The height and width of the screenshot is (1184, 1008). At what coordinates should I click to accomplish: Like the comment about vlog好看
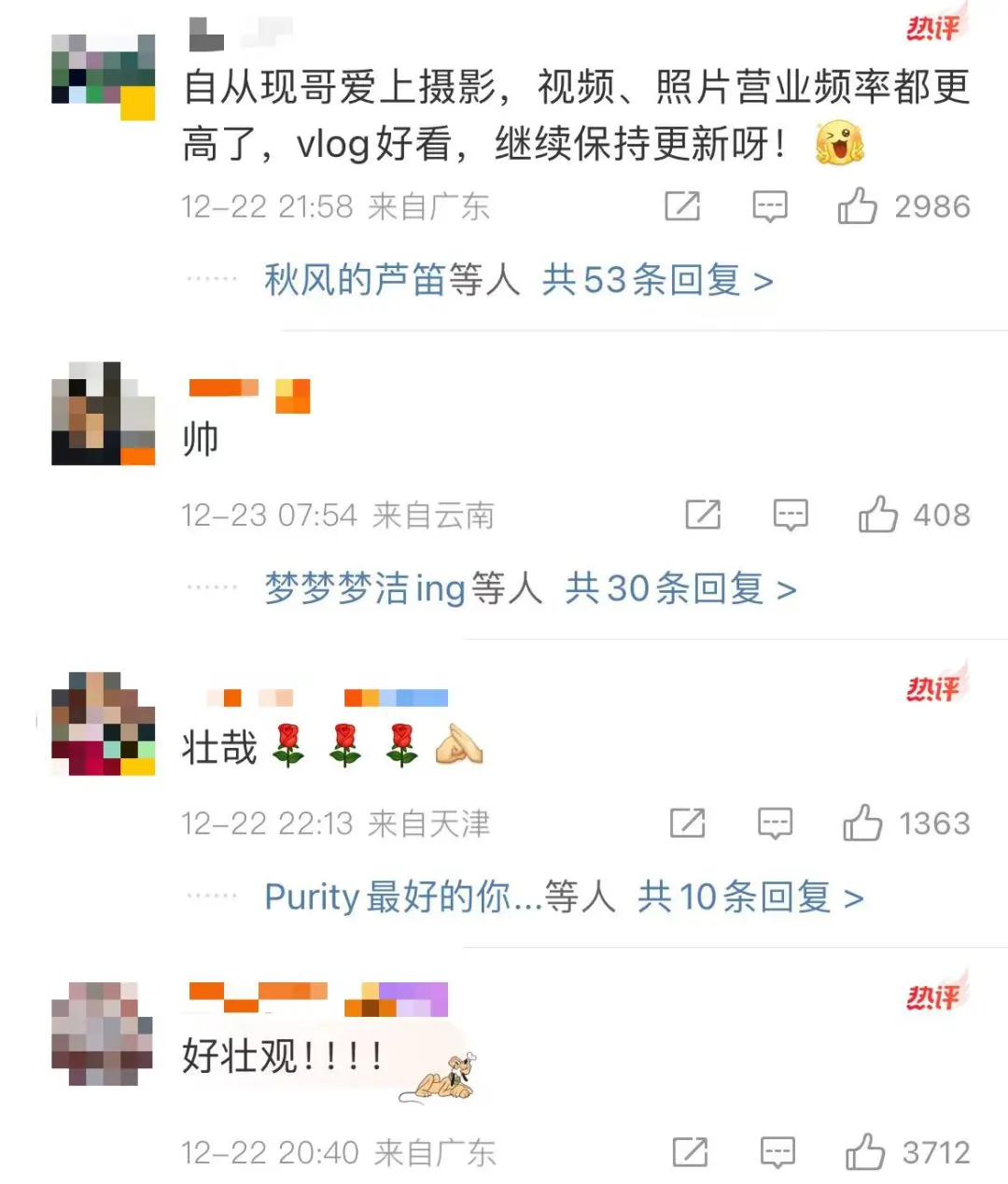(858, 206)
